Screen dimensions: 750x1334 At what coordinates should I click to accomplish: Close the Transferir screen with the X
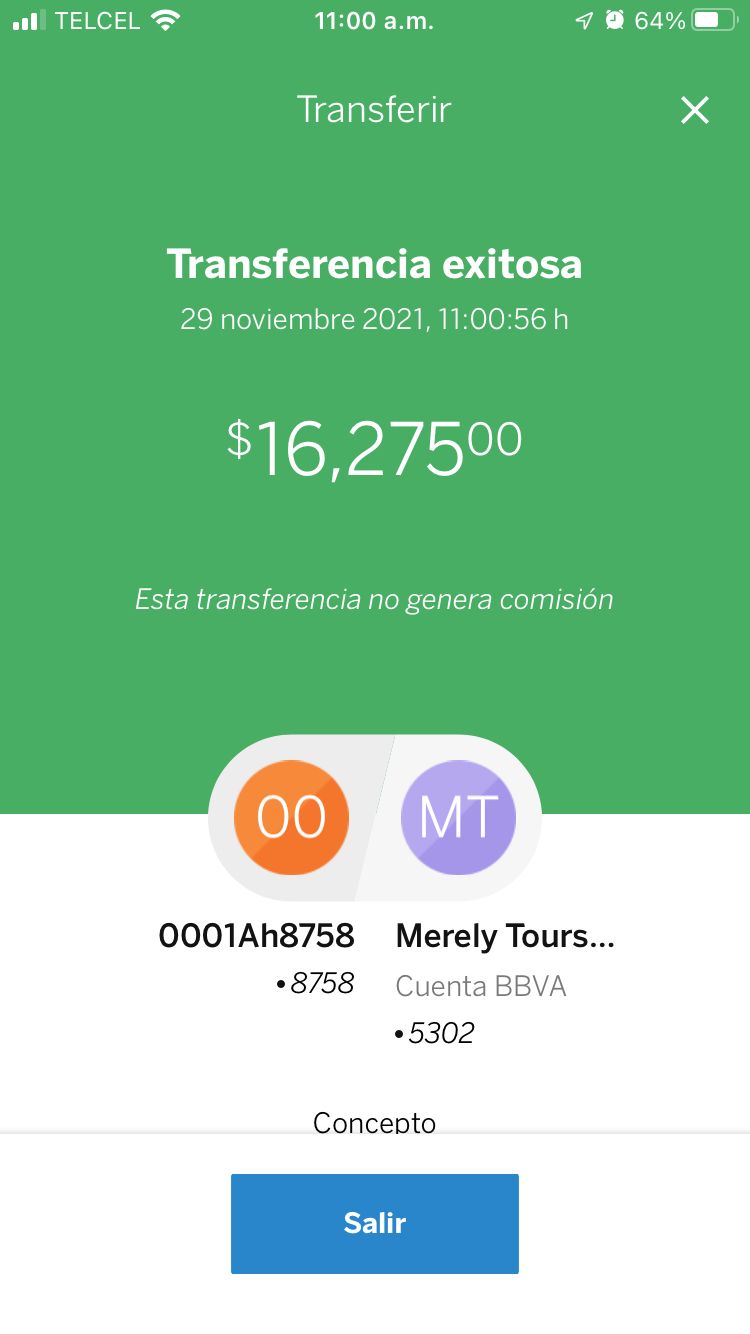(694, 110)
